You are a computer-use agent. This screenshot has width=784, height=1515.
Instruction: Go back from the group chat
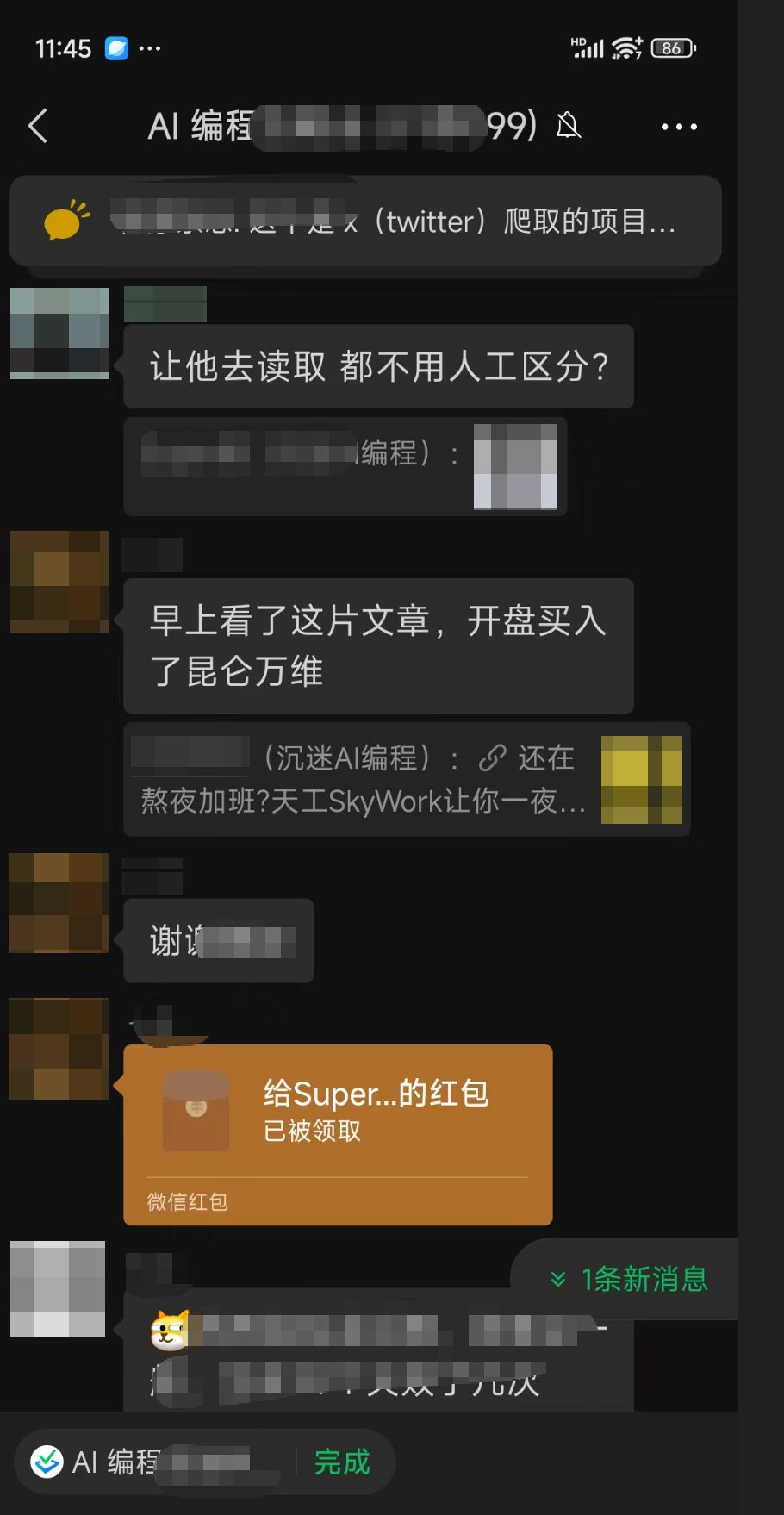(x=38, y=127)
